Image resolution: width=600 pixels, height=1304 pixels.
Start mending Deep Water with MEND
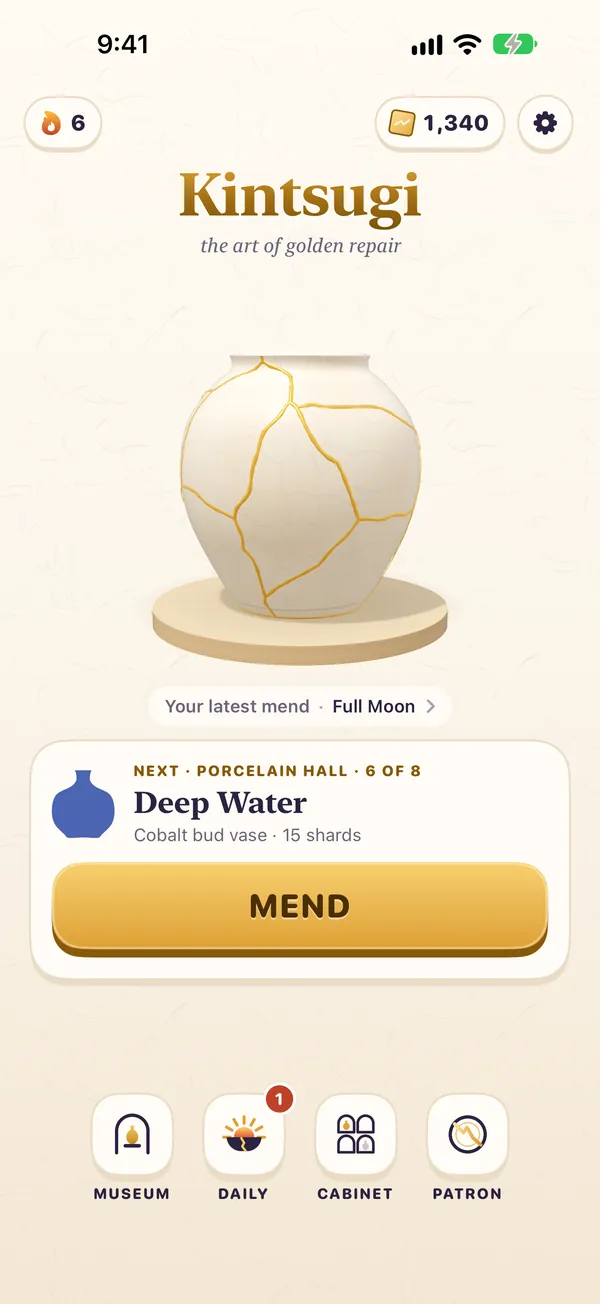pyautogui.click(x=300, y=907)
